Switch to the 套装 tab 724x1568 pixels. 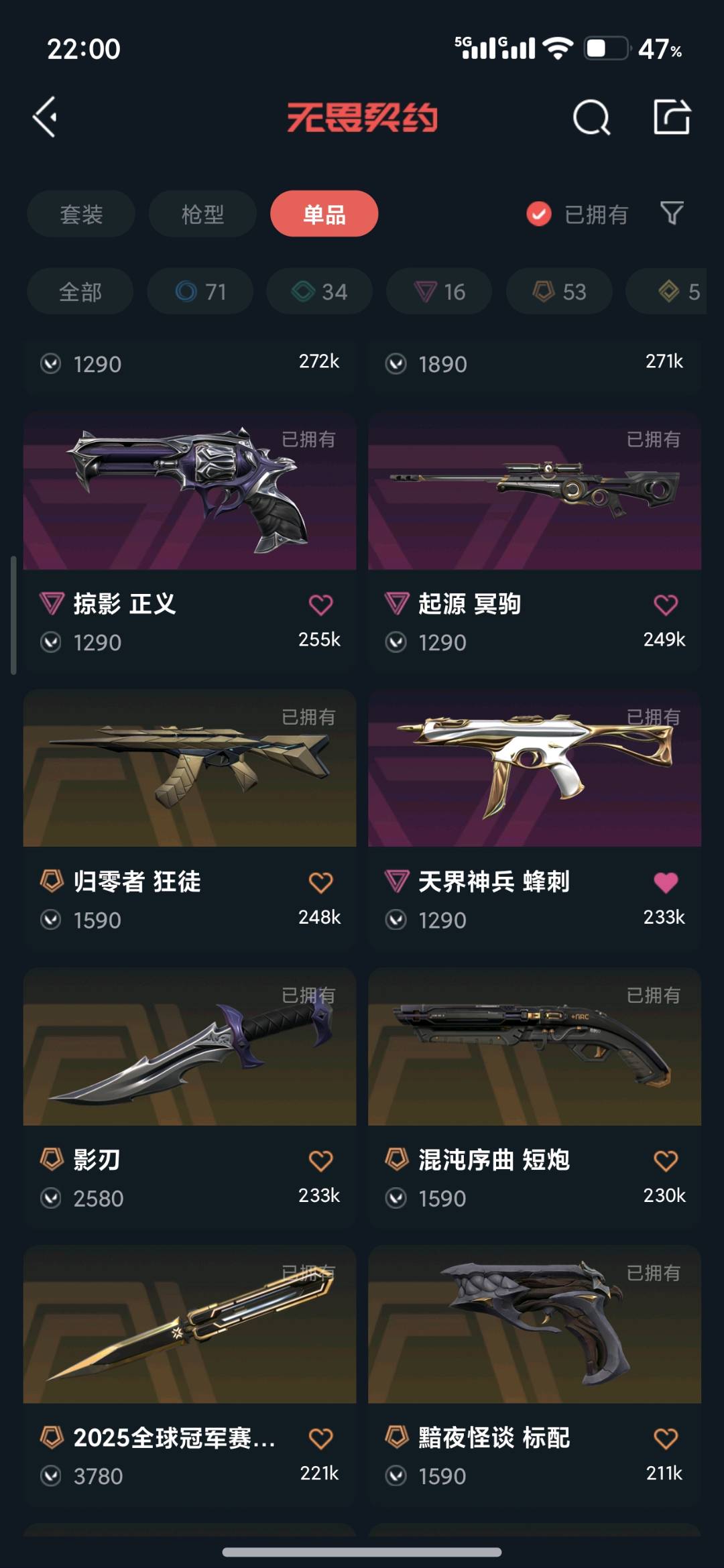81,214
